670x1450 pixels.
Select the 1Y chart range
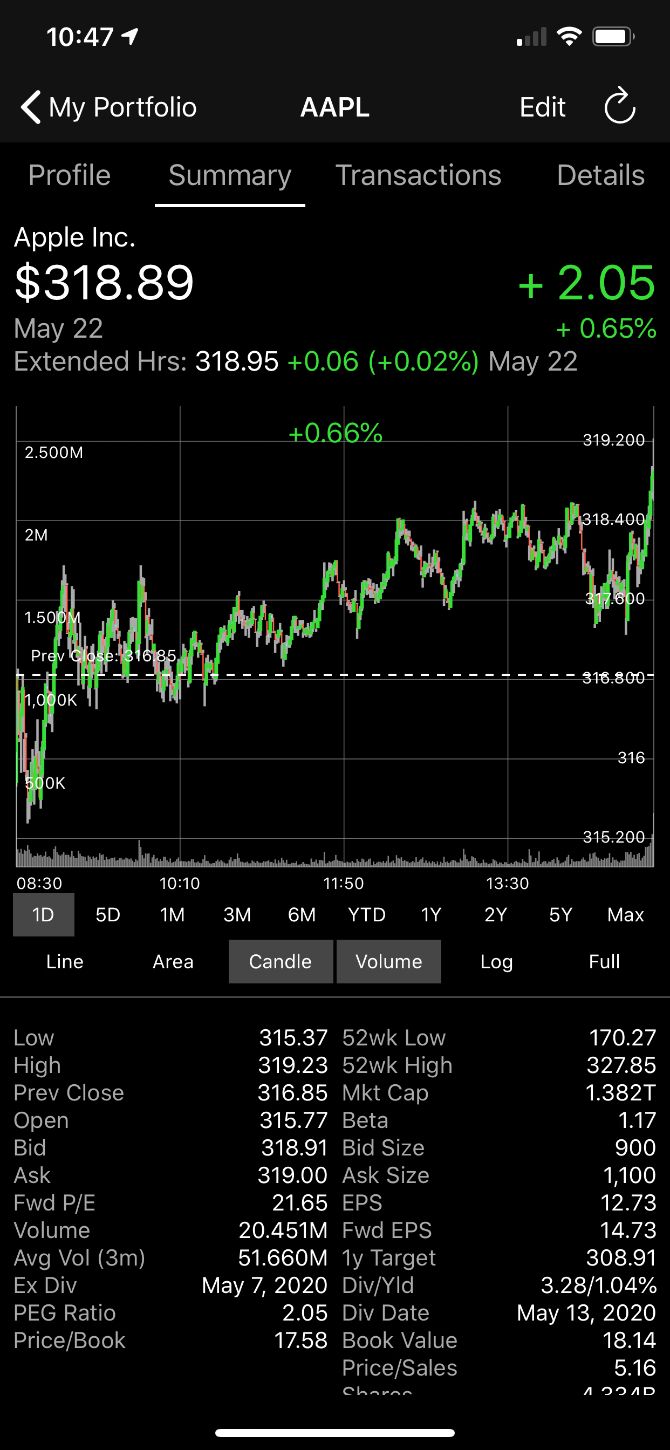(431, 915)
